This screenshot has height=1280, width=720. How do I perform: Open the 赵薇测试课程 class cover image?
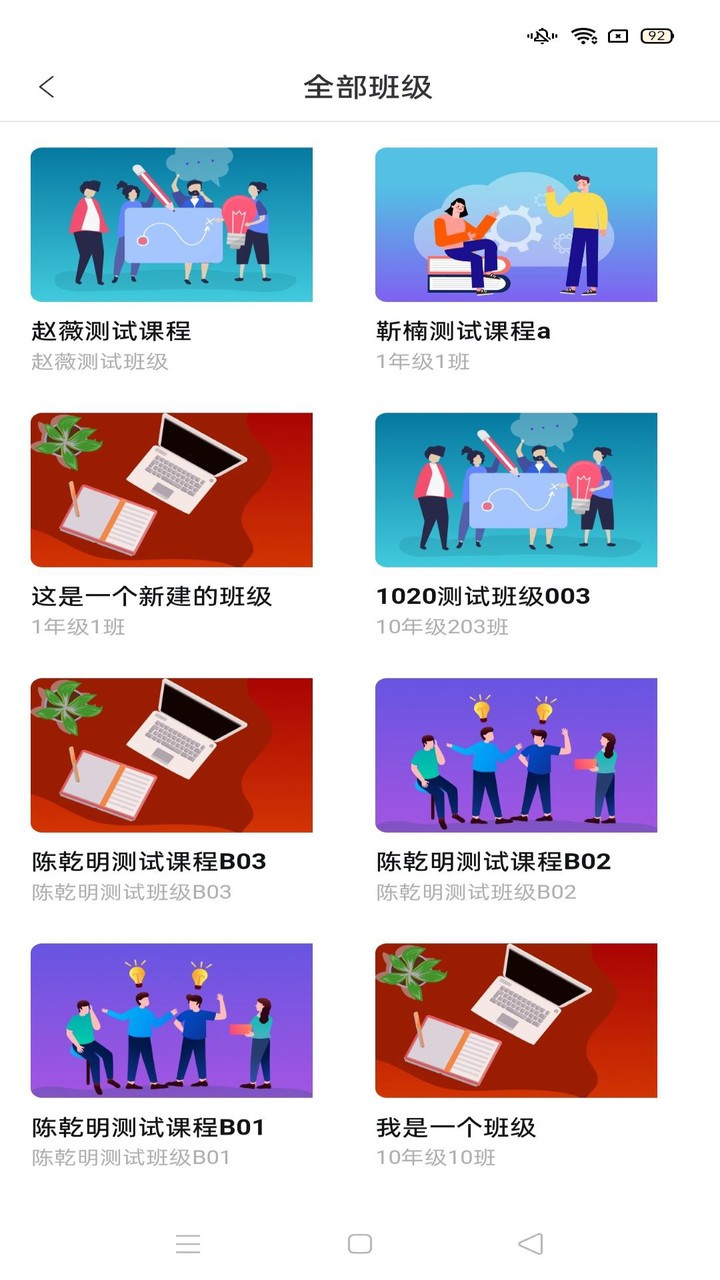pos(171,224)
